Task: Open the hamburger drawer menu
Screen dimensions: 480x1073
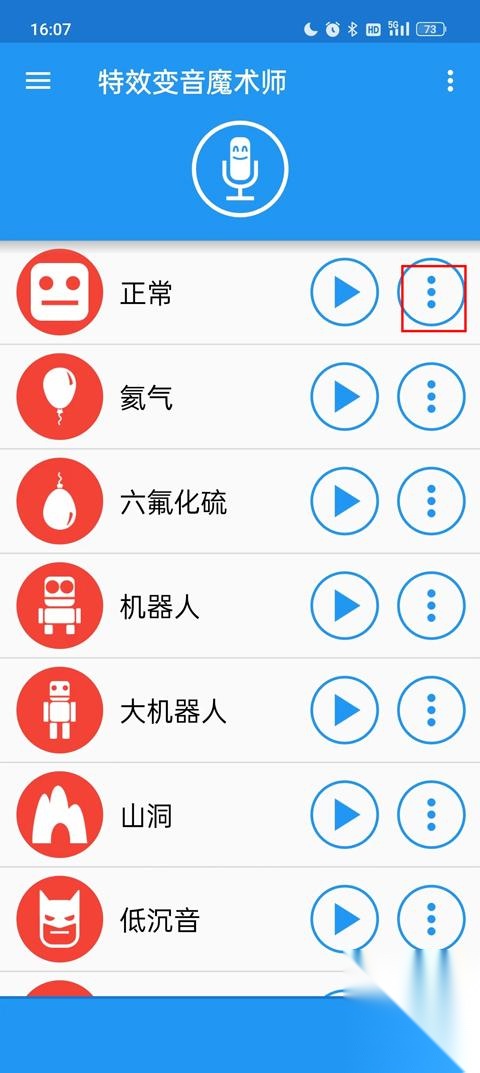Action: (38, 81)
